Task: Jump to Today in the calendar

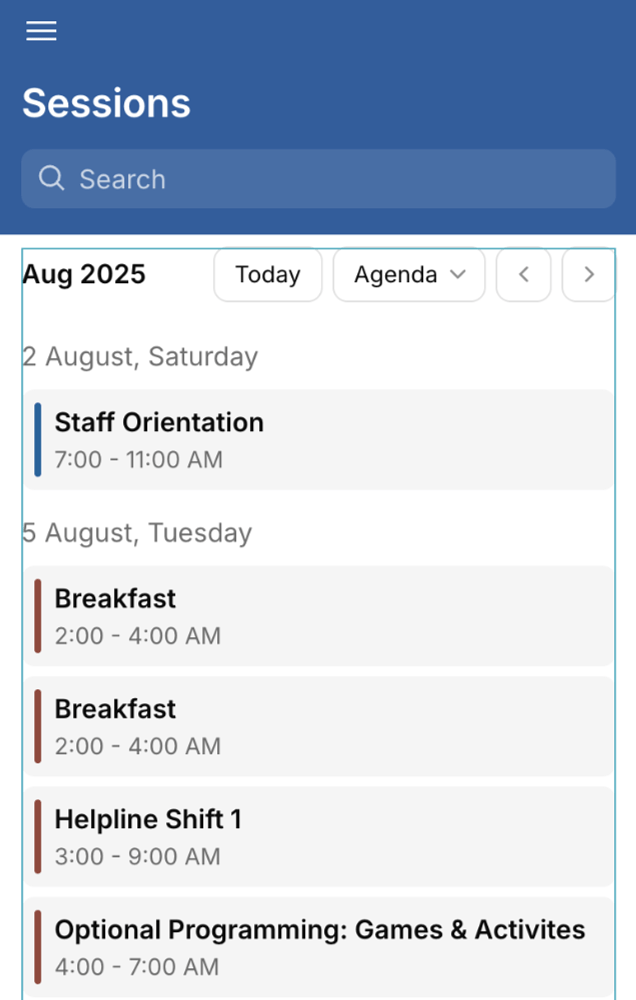Action: point(268,275)
